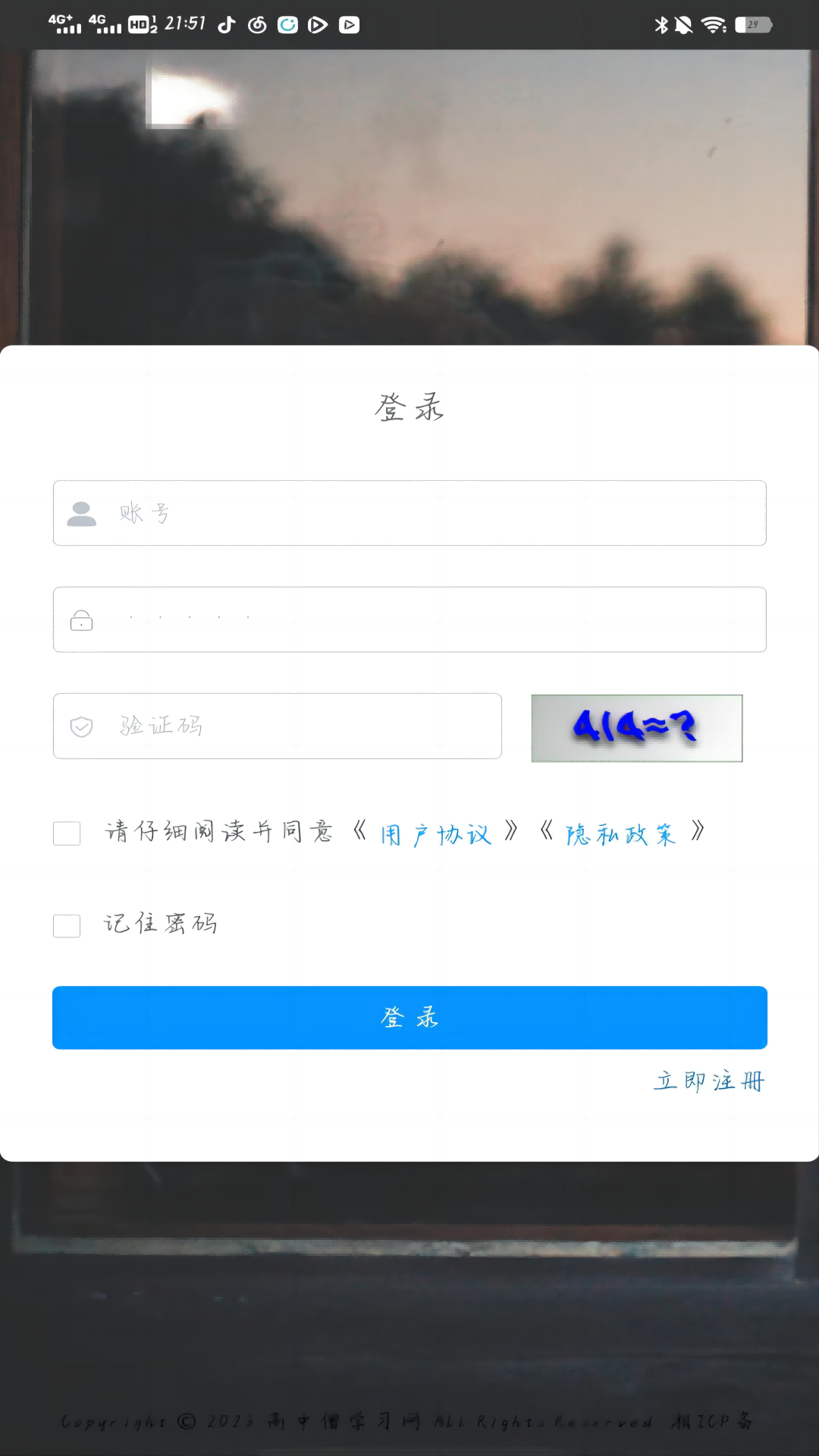Enable the 记住密码 remember password option
Image resolution: width=819 pixels, height=1456 pixels.
pos(67,925)
